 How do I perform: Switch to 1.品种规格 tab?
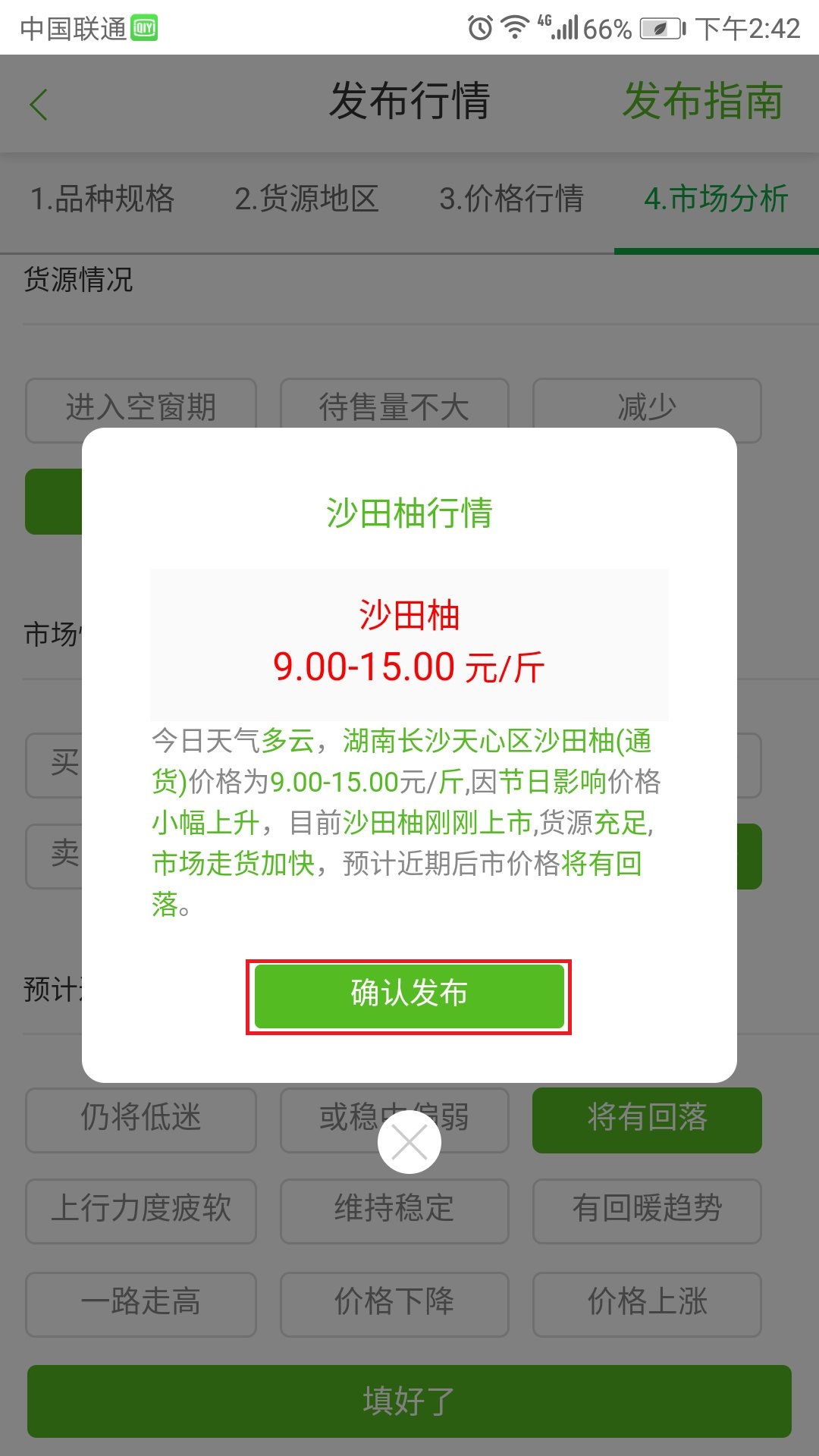(x=102, y=199)
